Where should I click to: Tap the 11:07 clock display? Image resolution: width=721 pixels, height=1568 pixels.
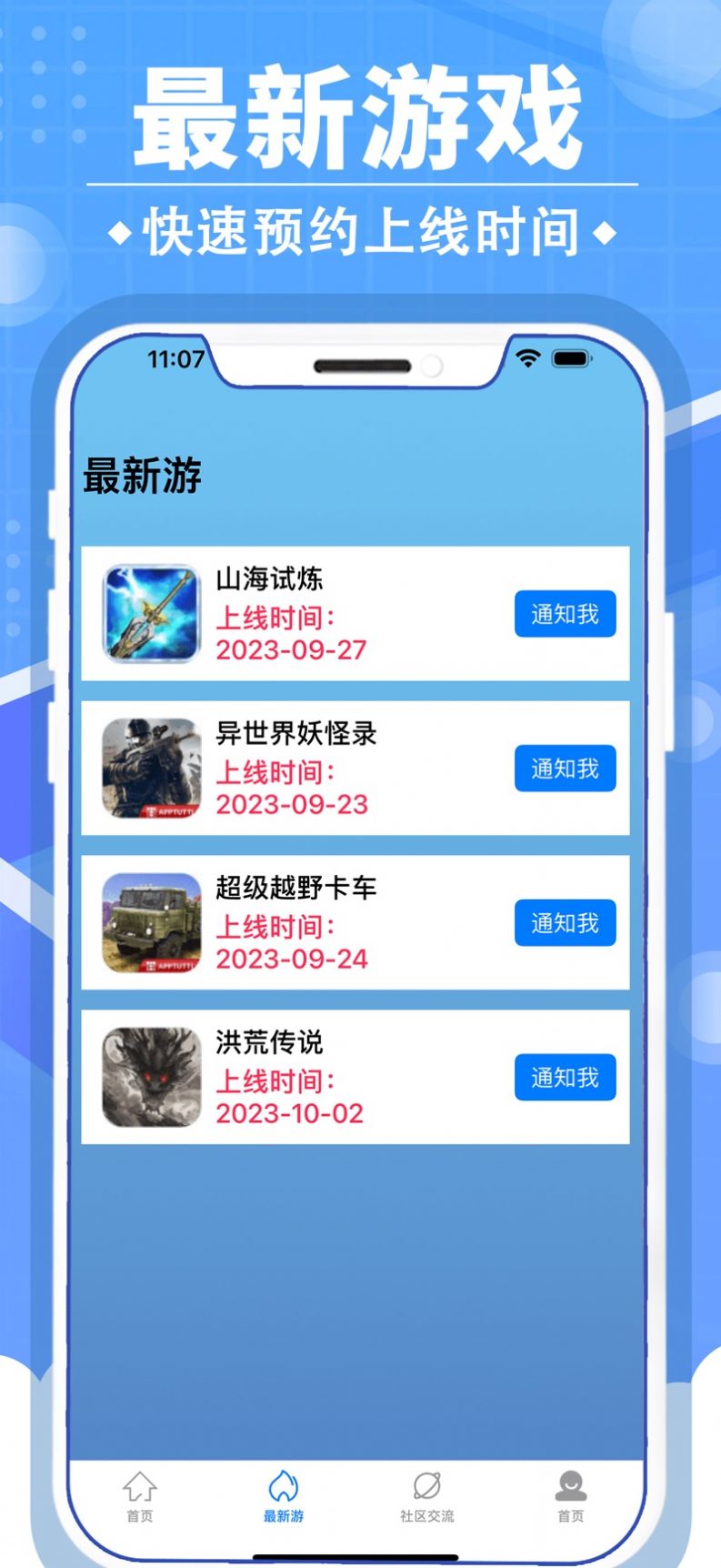174,360
